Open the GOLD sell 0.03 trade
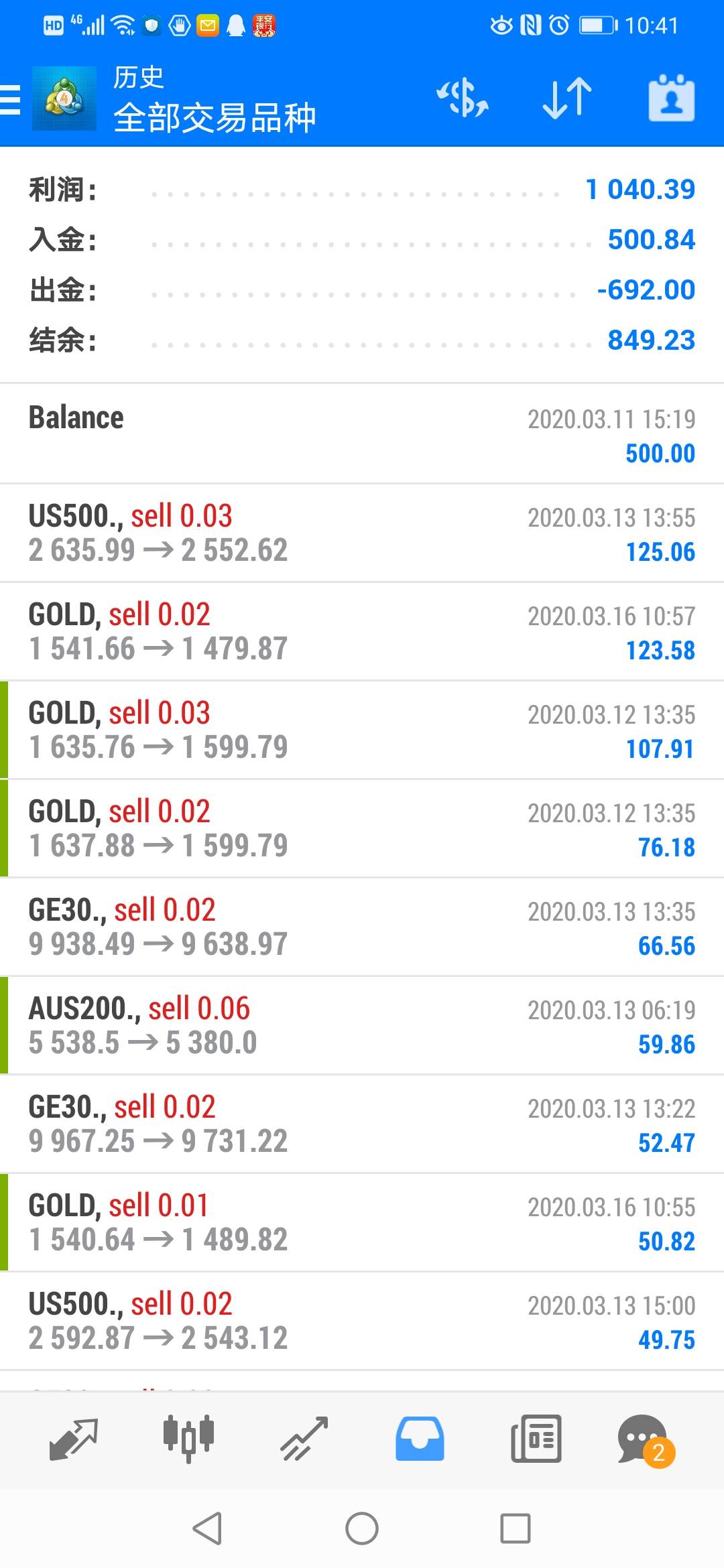Image resolution: width=724 pixels, height=1568 pixels. [362, 730]
